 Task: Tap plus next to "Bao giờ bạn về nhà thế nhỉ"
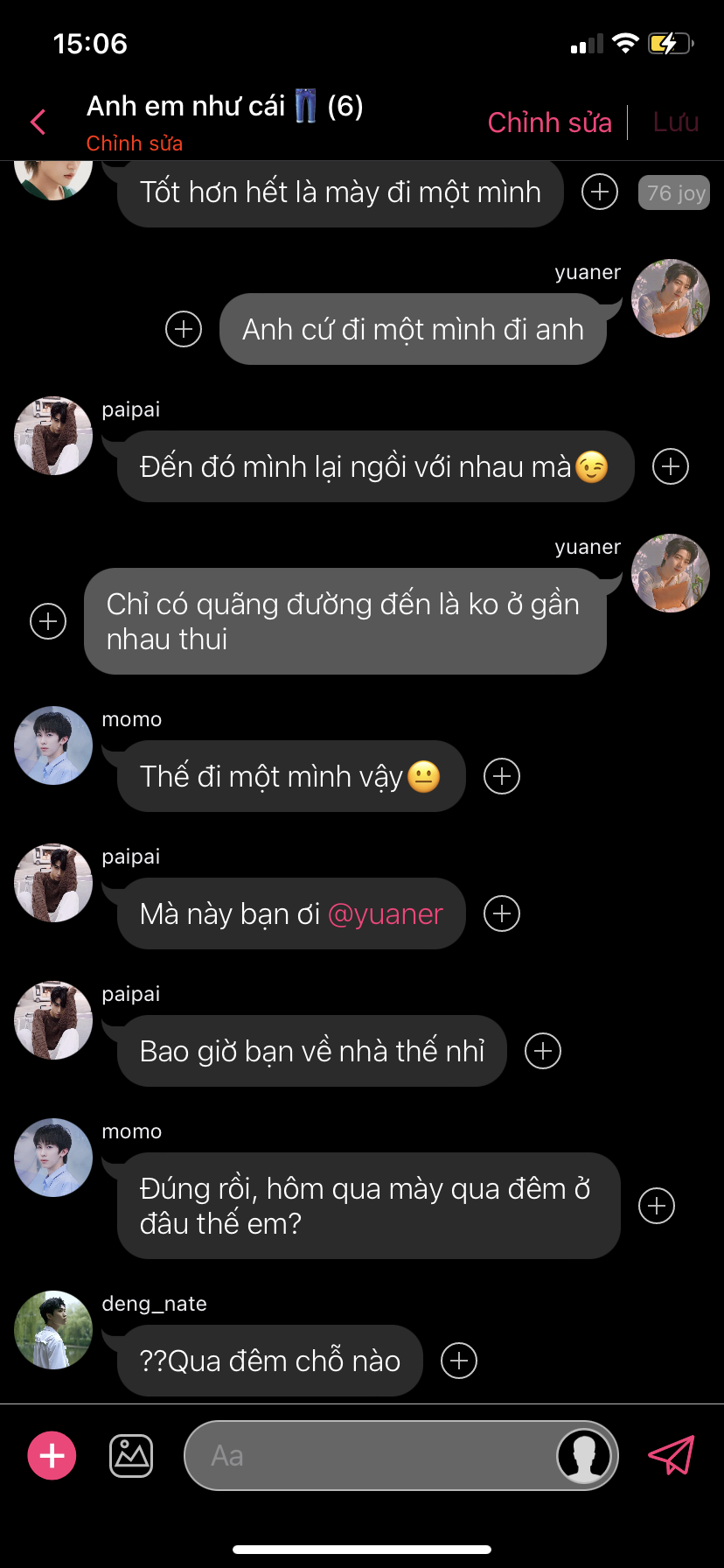pyautogui.click(x=543, y=1051)
